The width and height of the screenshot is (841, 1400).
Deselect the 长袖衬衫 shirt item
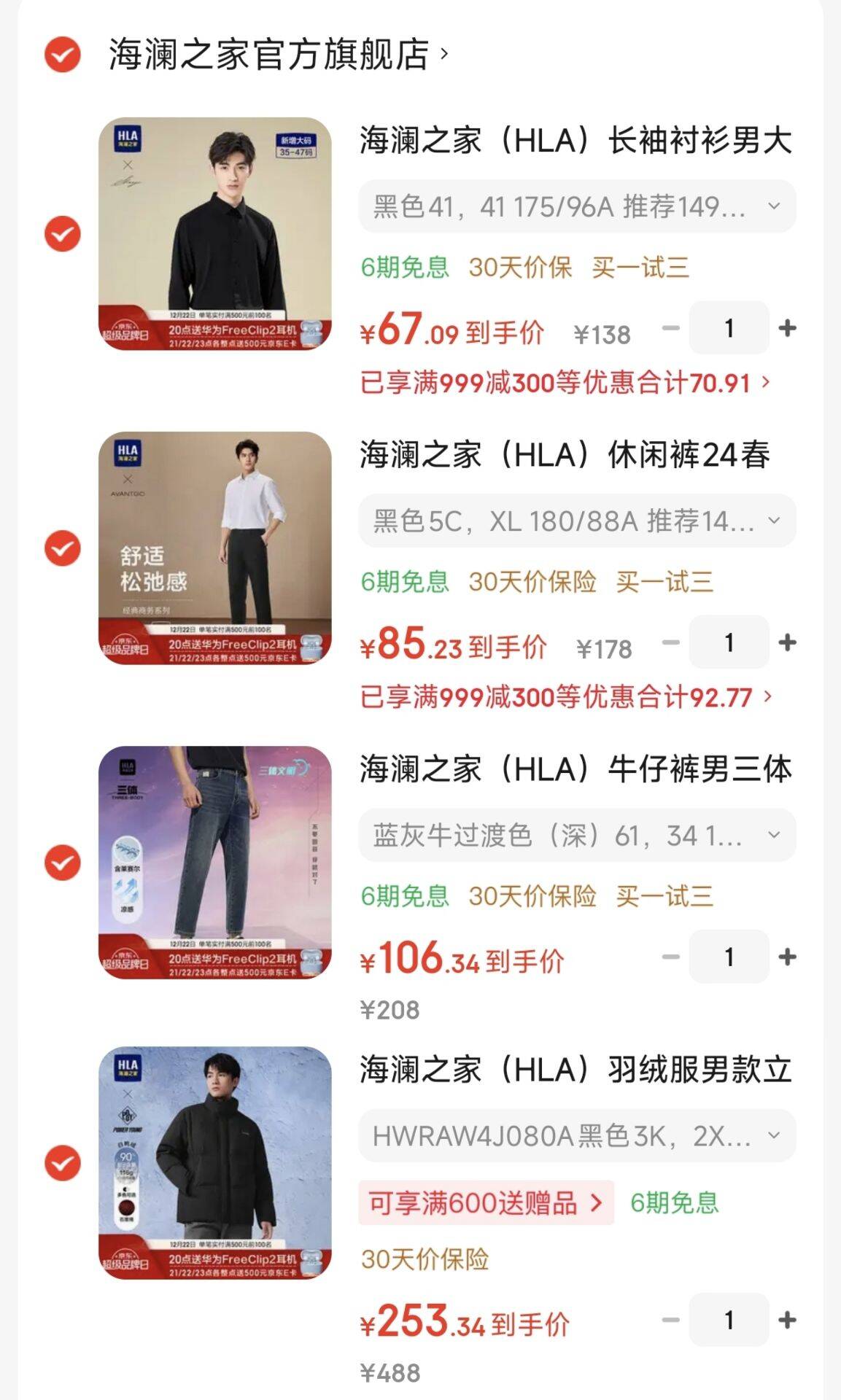(x=63, y=233)
